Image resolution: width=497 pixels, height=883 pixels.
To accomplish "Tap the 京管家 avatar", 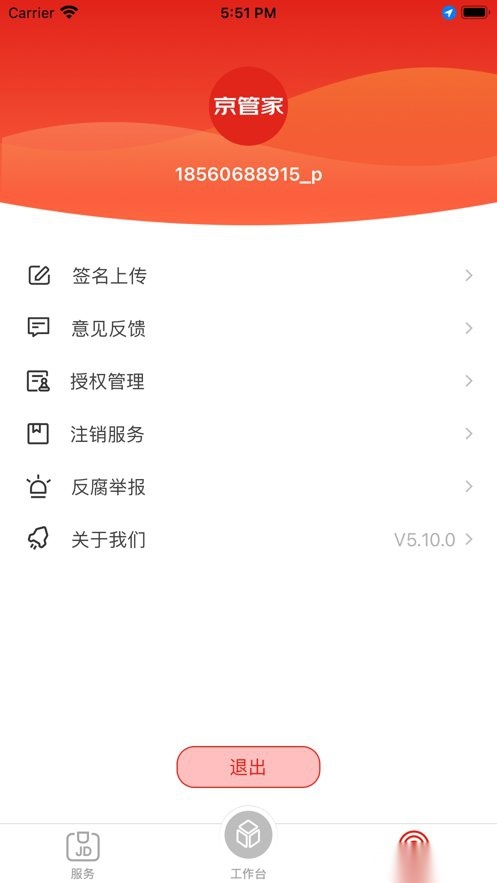I will click(248, 106).
